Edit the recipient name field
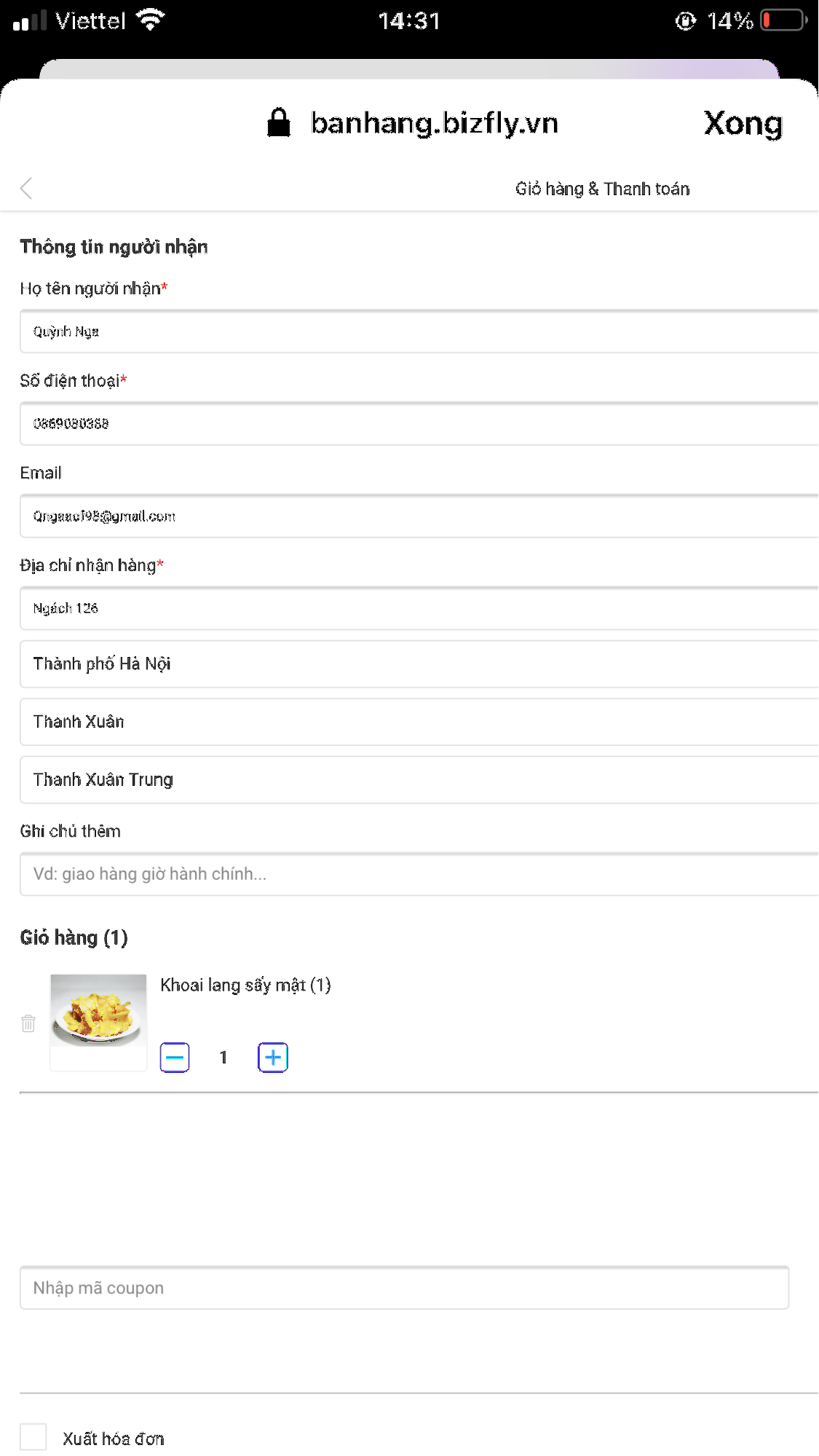 419,331
